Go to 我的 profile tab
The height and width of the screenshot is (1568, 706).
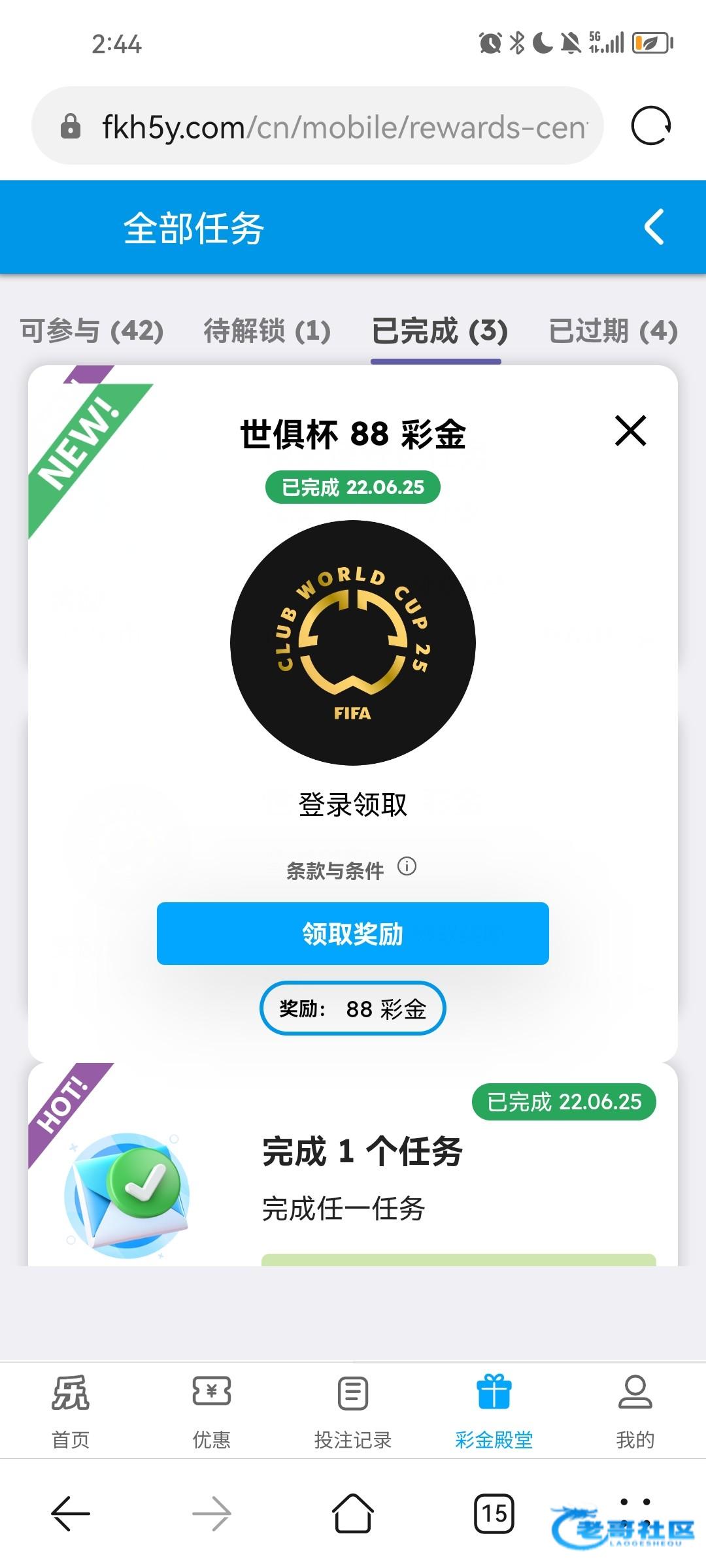[x=635, y=1412]
